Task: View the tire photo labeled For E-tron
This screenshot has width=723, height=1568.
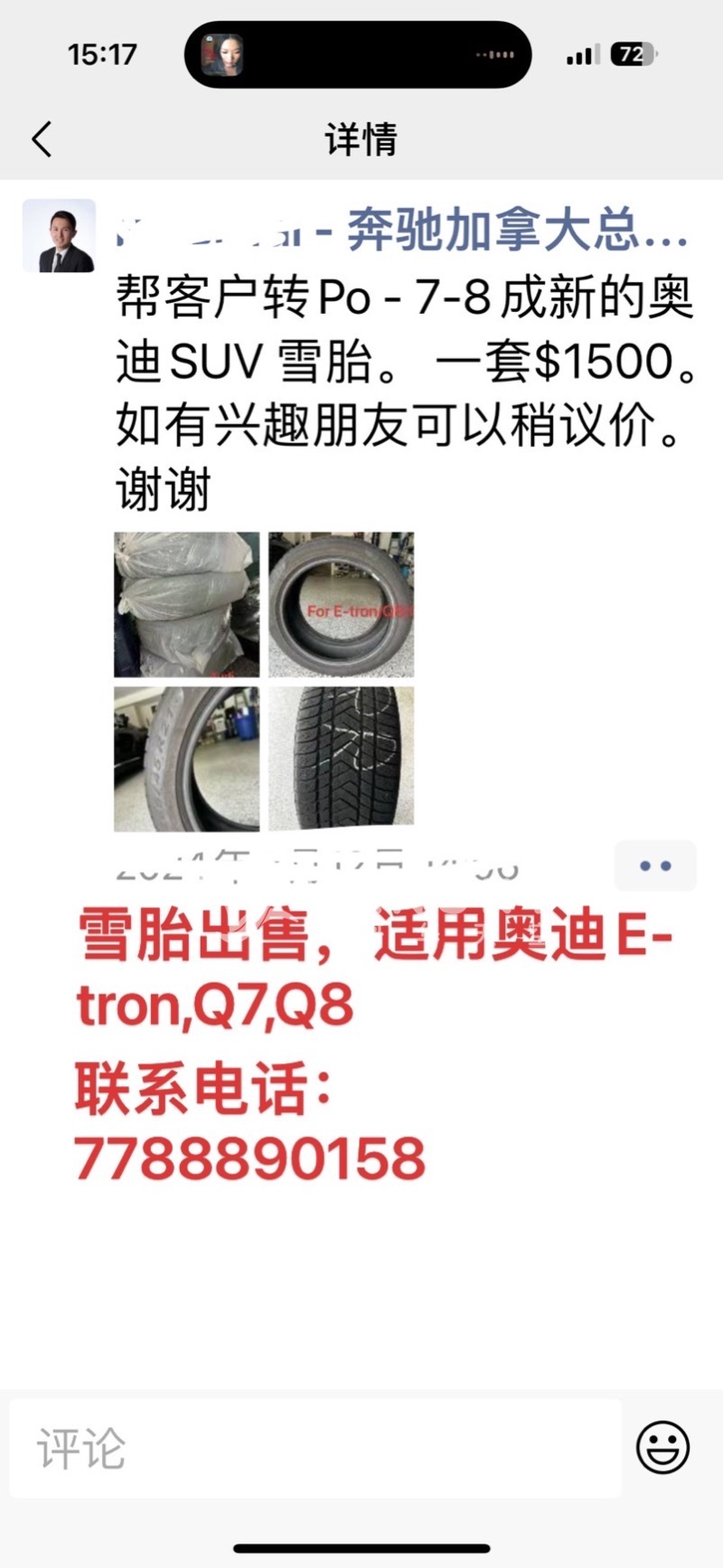Action: (342, 604)
